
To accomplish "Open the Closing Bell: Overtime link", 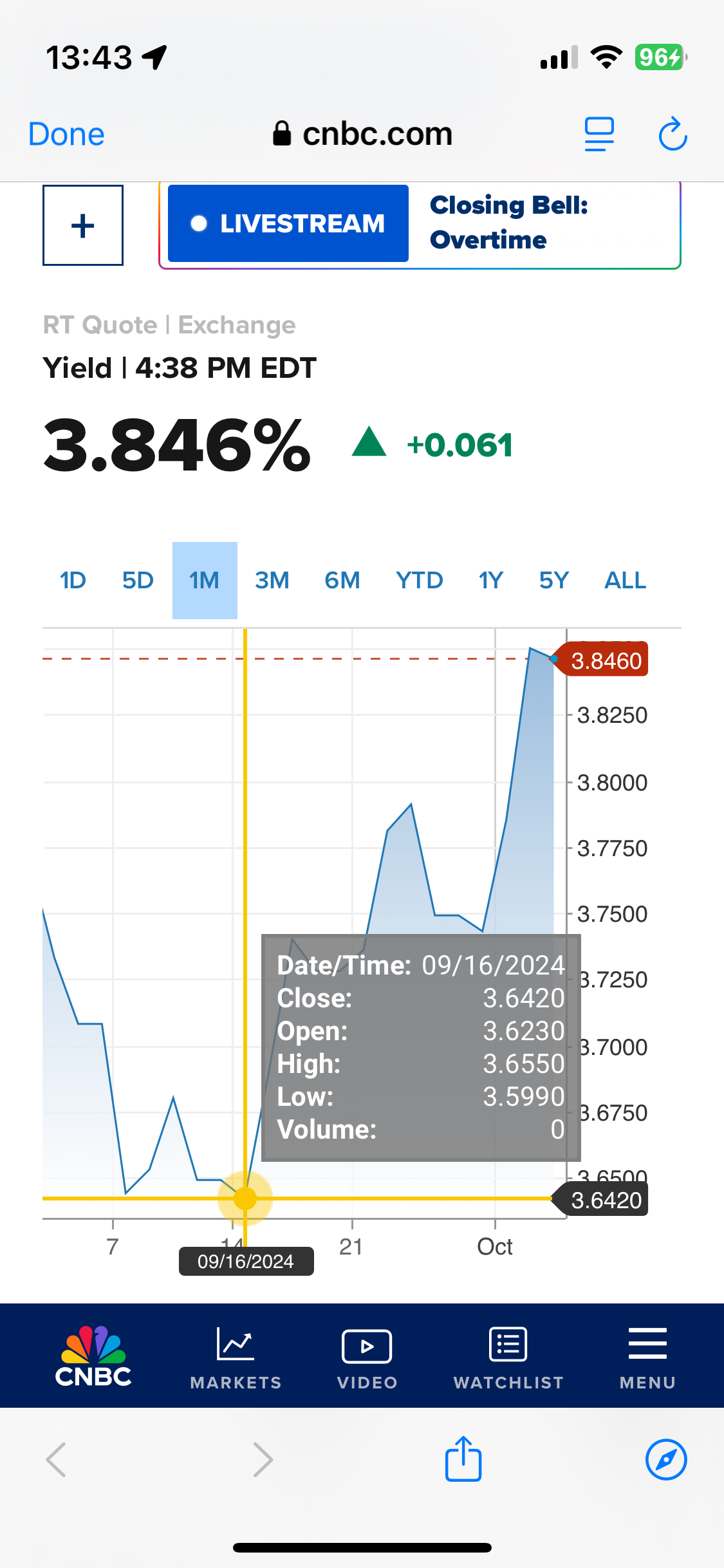I will click(509, 223).
